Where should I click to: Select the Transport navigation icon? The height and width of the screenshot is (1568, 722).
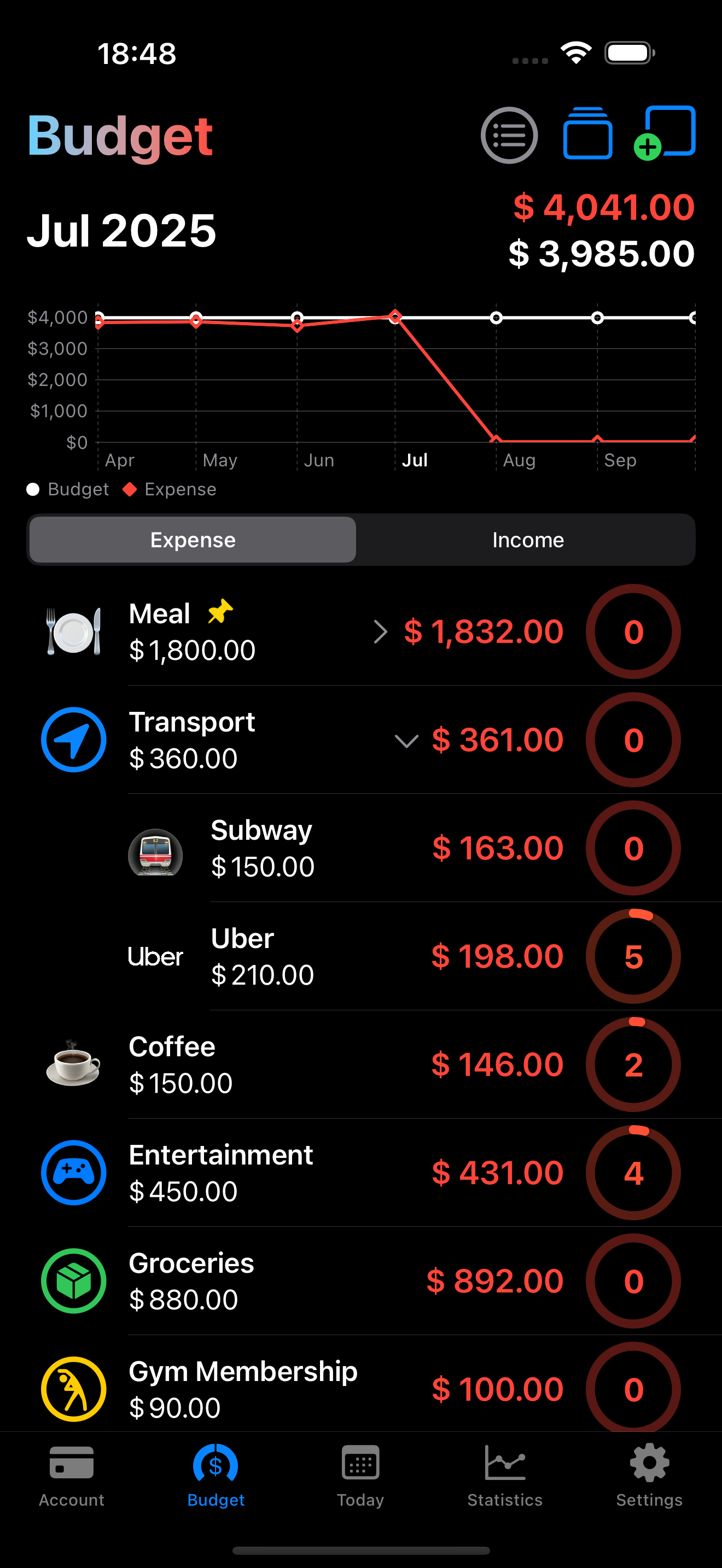click(73, 739)
